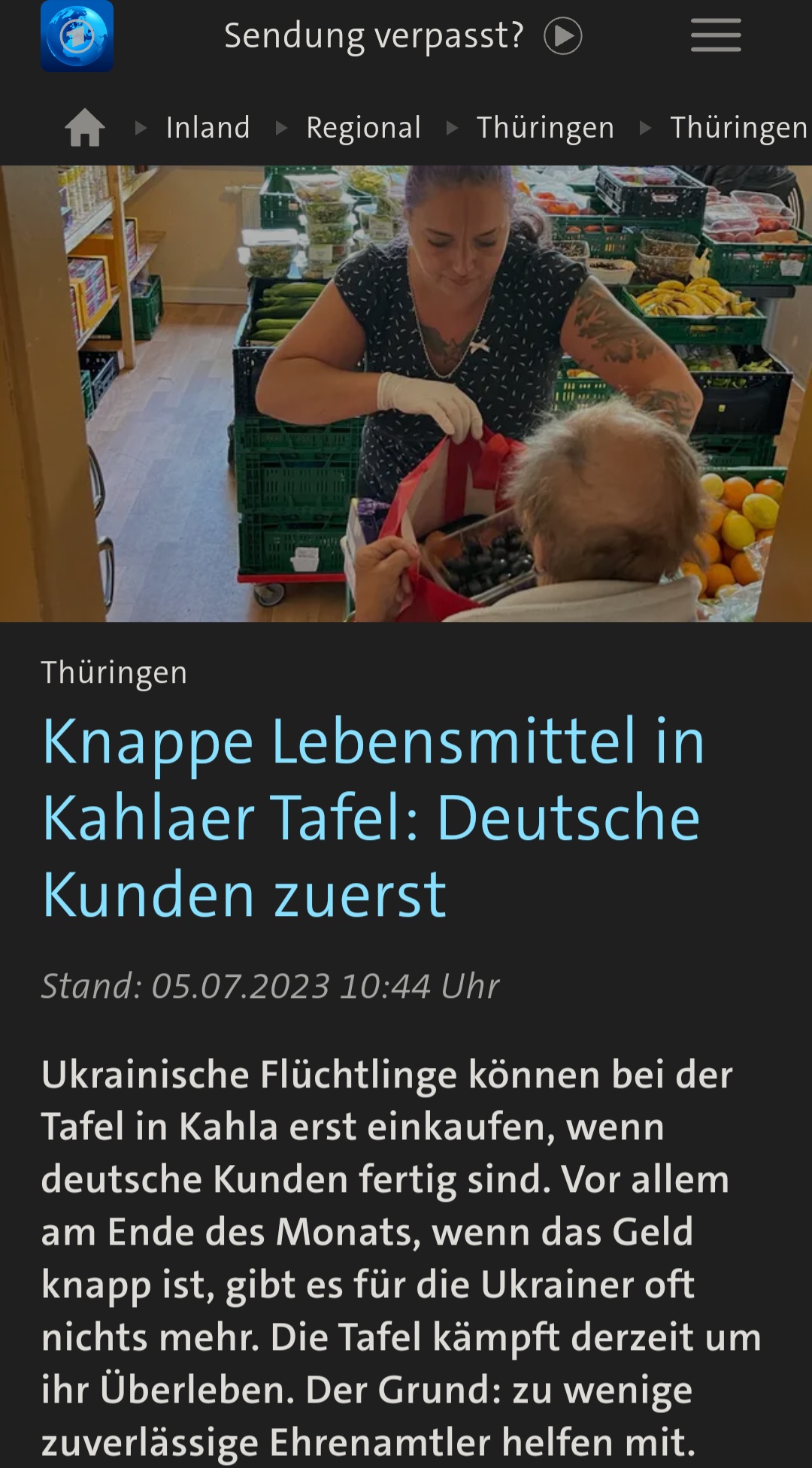
Task: Open the first Thüringen breadcrumb after Regional
Action: click(x=545, y=128)
